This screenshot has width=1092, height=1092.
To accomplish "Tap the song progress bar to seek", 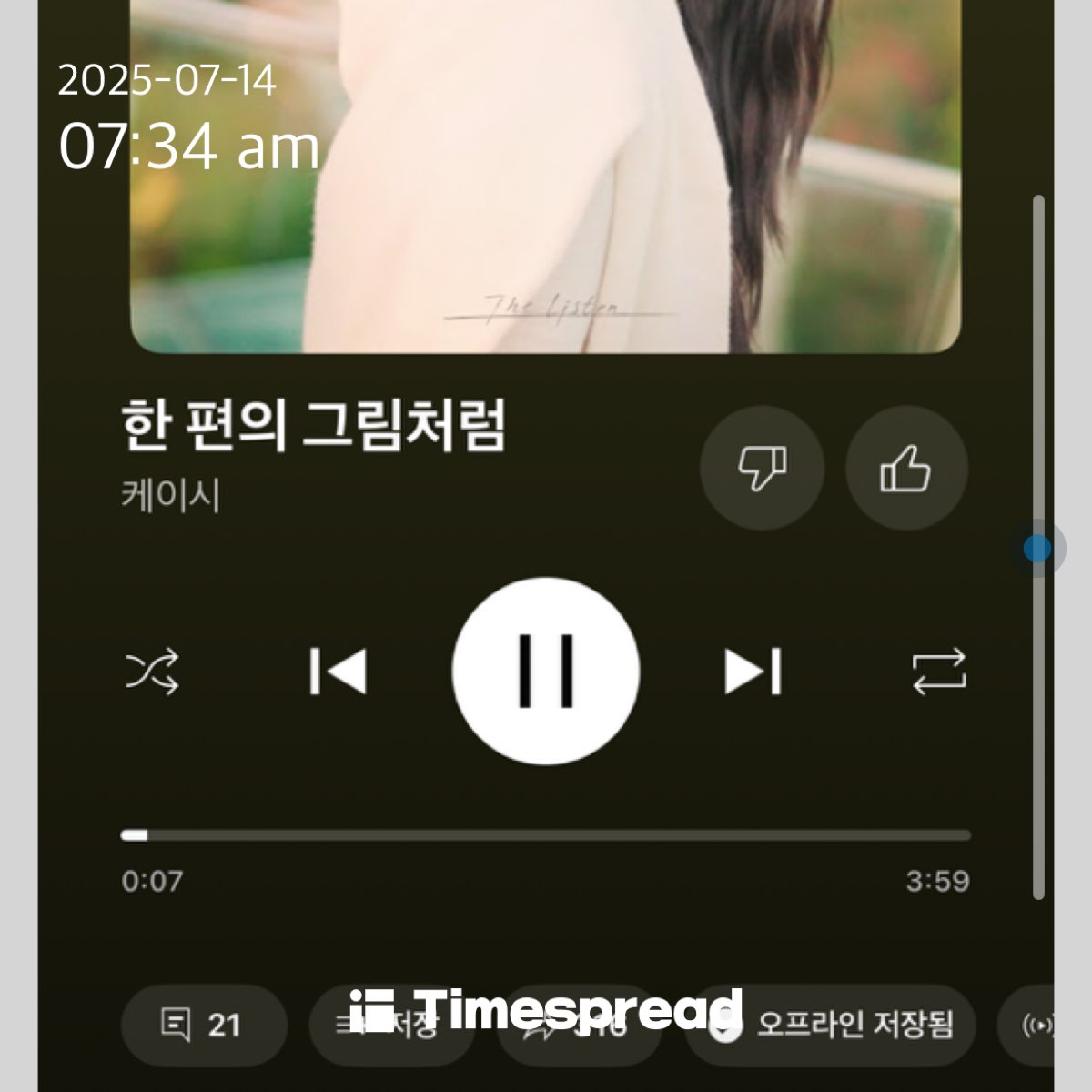I will click(x=546, y=835).
